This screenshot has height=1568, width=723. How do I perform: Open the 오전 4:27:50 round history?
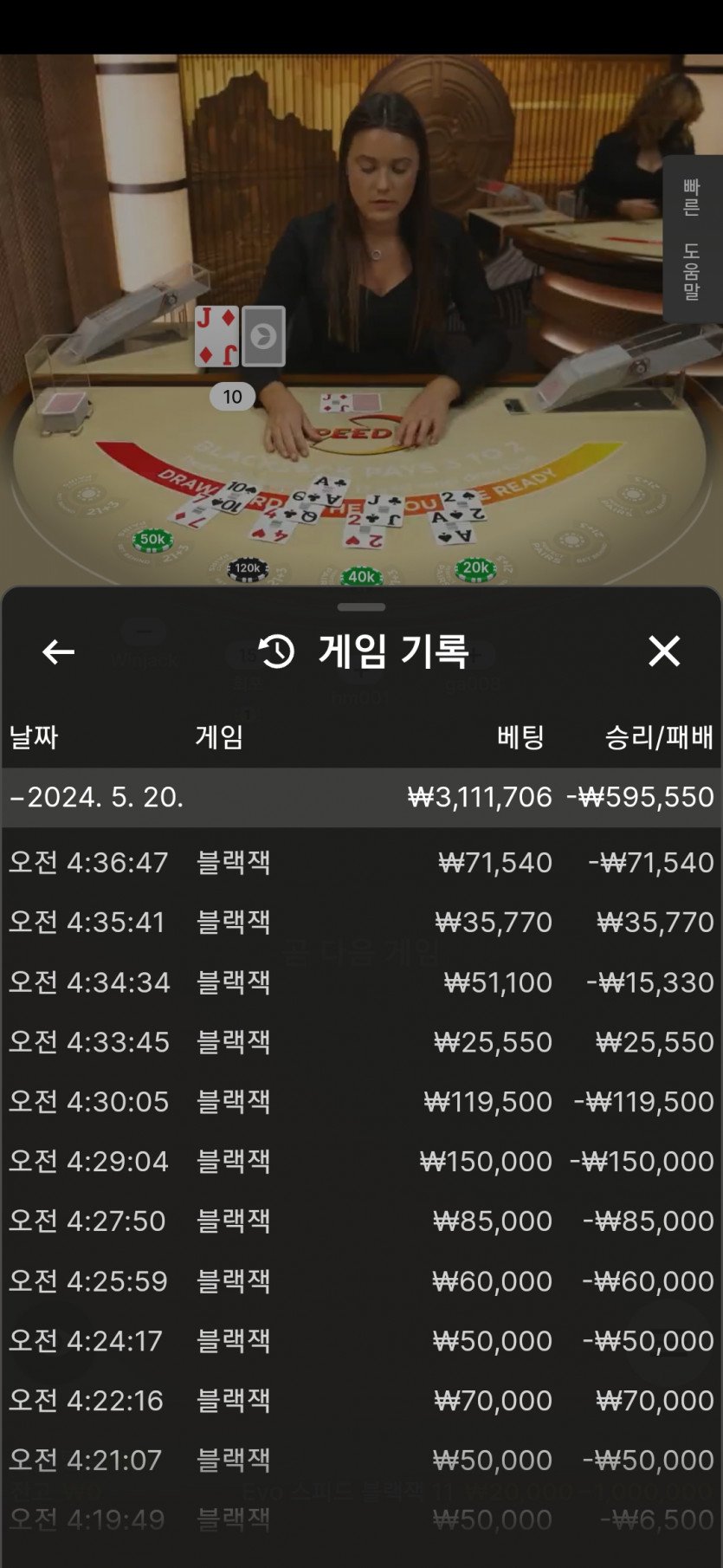(x=361, y=1221)
